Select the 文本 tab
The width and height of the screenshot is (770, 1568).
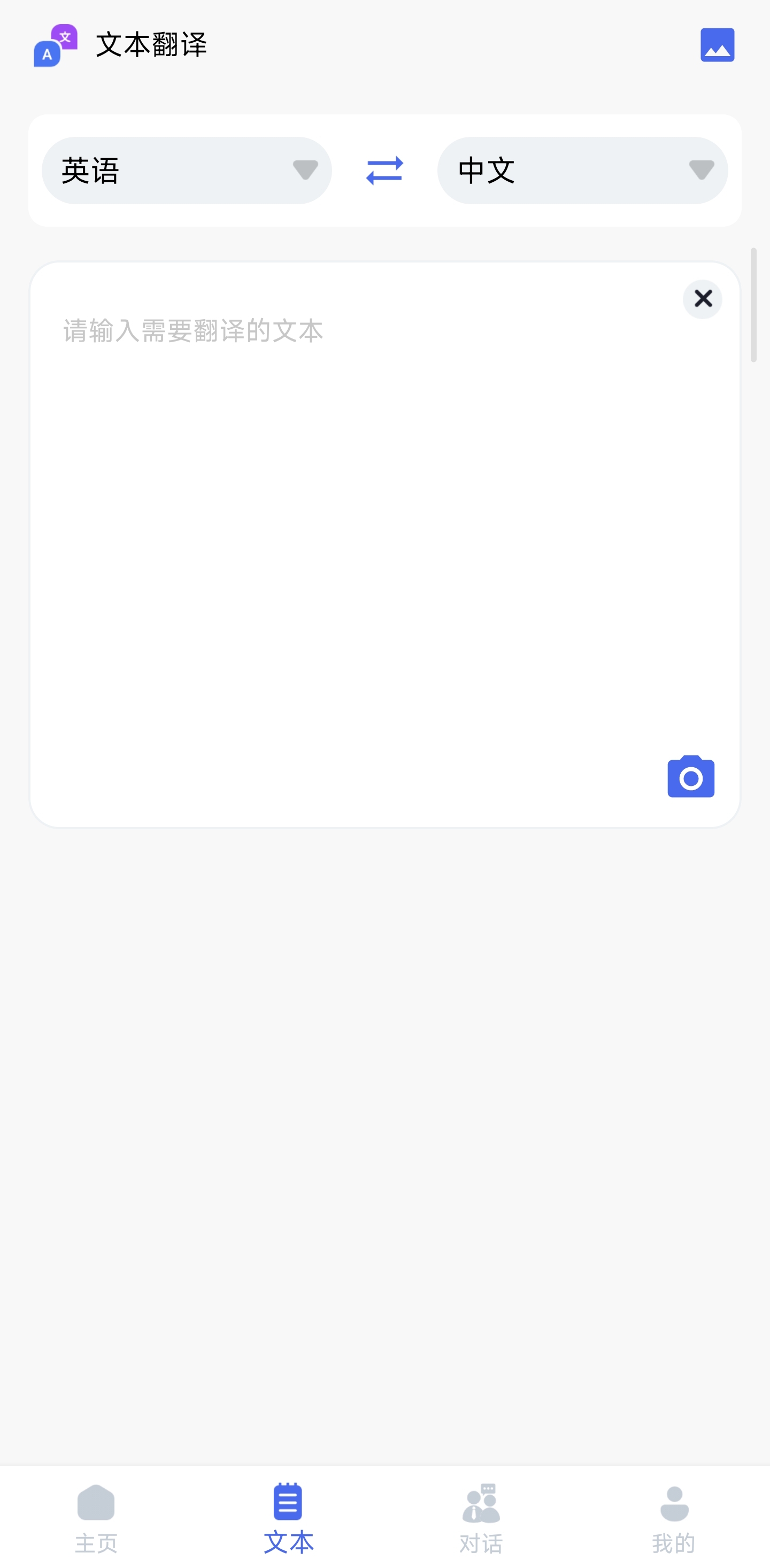click(x=289, y=1517)
